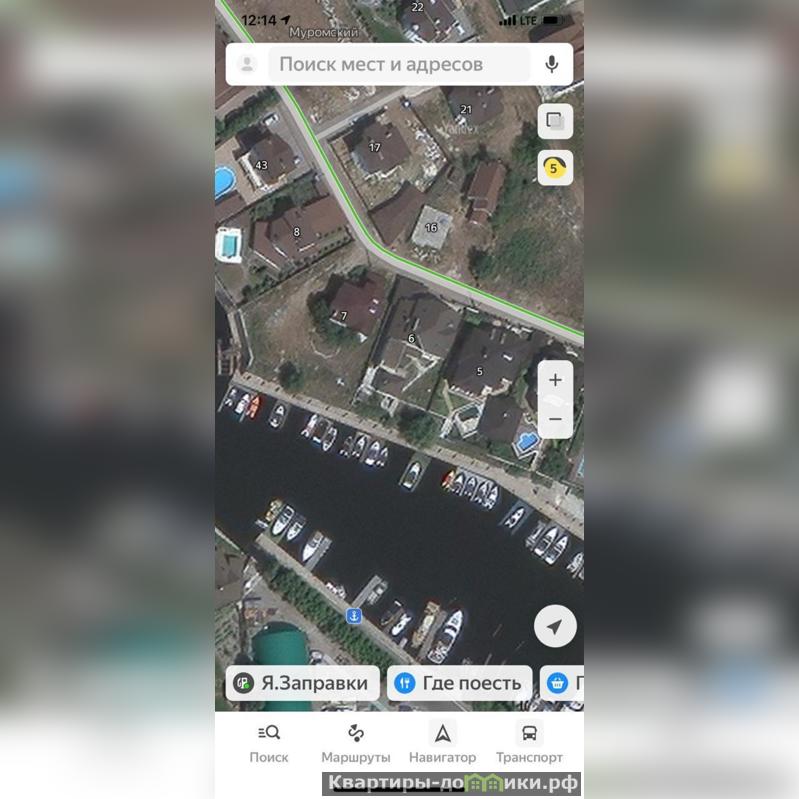Open the Навигатор tab

[x=442, y=743]
